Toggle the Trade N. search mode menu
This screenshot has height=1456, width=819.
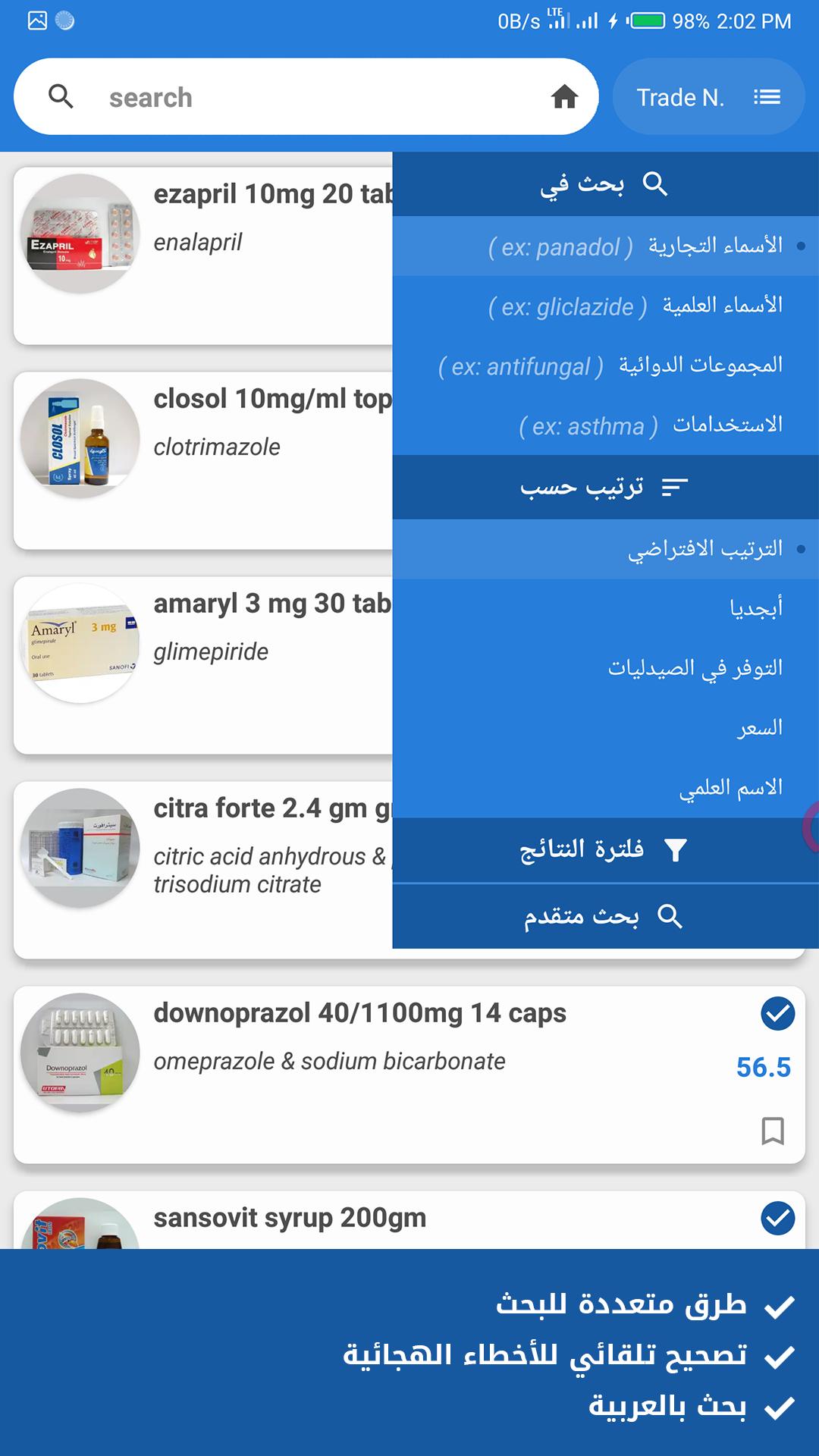tap(708, 97)
